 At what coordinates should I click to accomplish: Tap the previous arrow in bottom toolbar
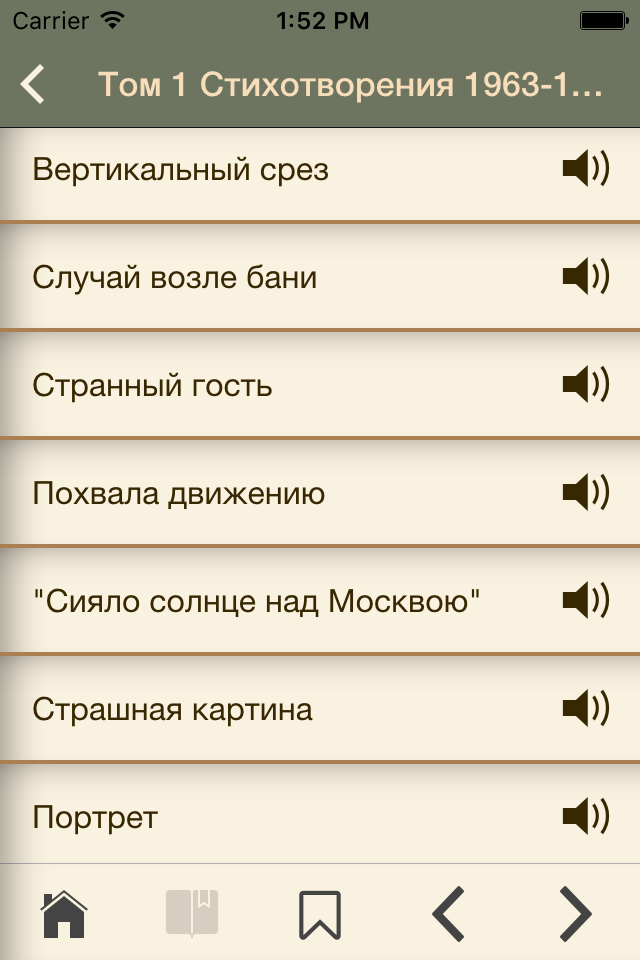[448, 912]
